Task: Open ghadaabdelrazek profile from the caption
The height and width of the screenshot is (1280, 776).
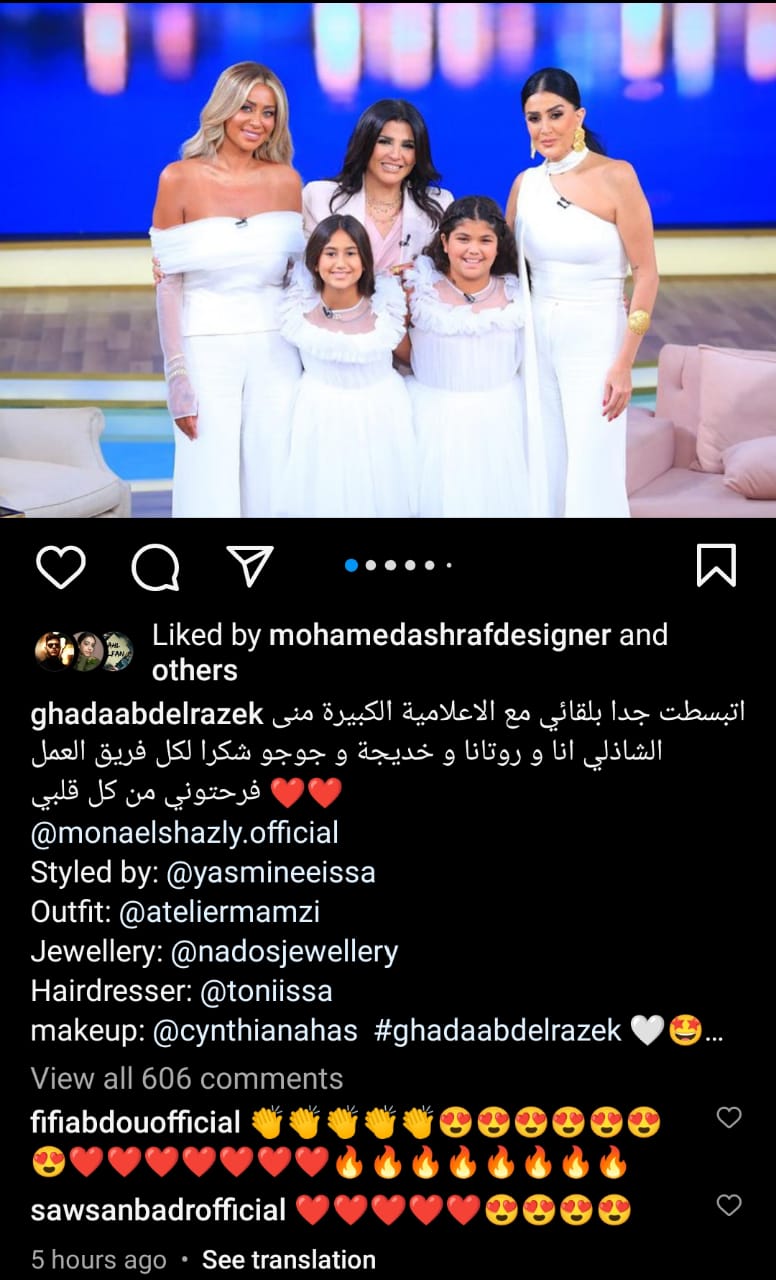Action: [x=147, y=714]
